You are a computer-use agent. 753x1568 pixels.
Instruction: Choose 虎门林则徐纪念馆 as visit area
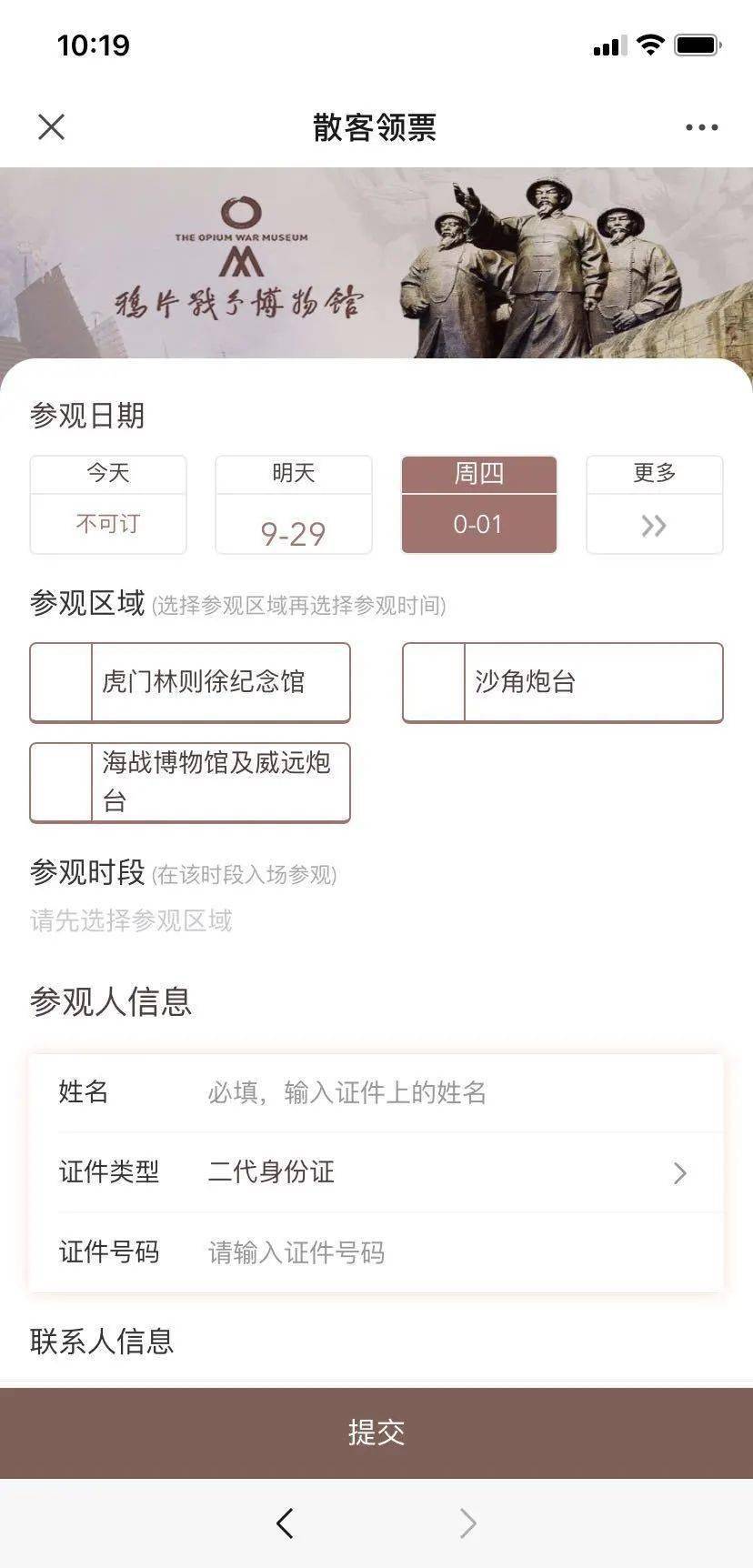(x=190, y=682)
